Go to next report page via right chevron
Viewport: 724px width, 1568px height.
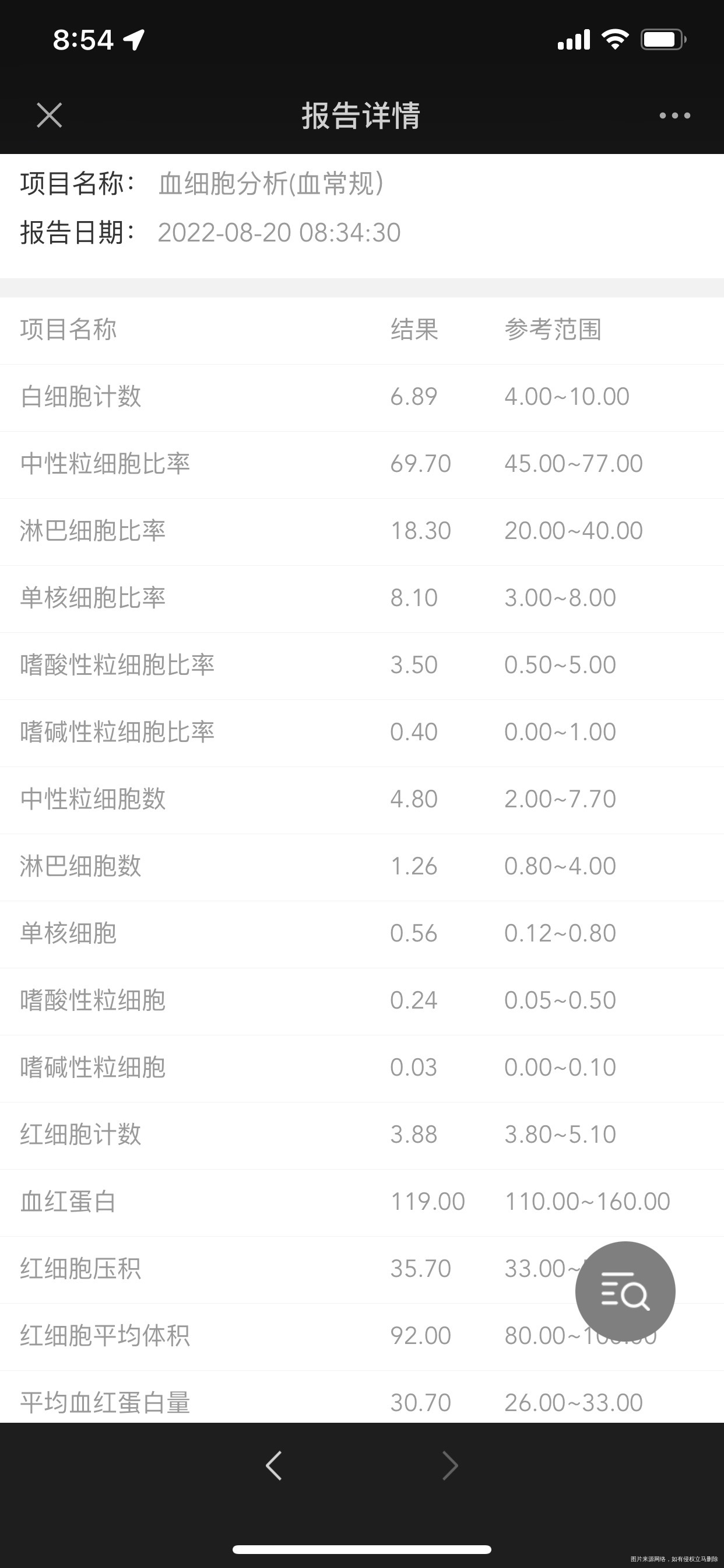click(450, 1465)
